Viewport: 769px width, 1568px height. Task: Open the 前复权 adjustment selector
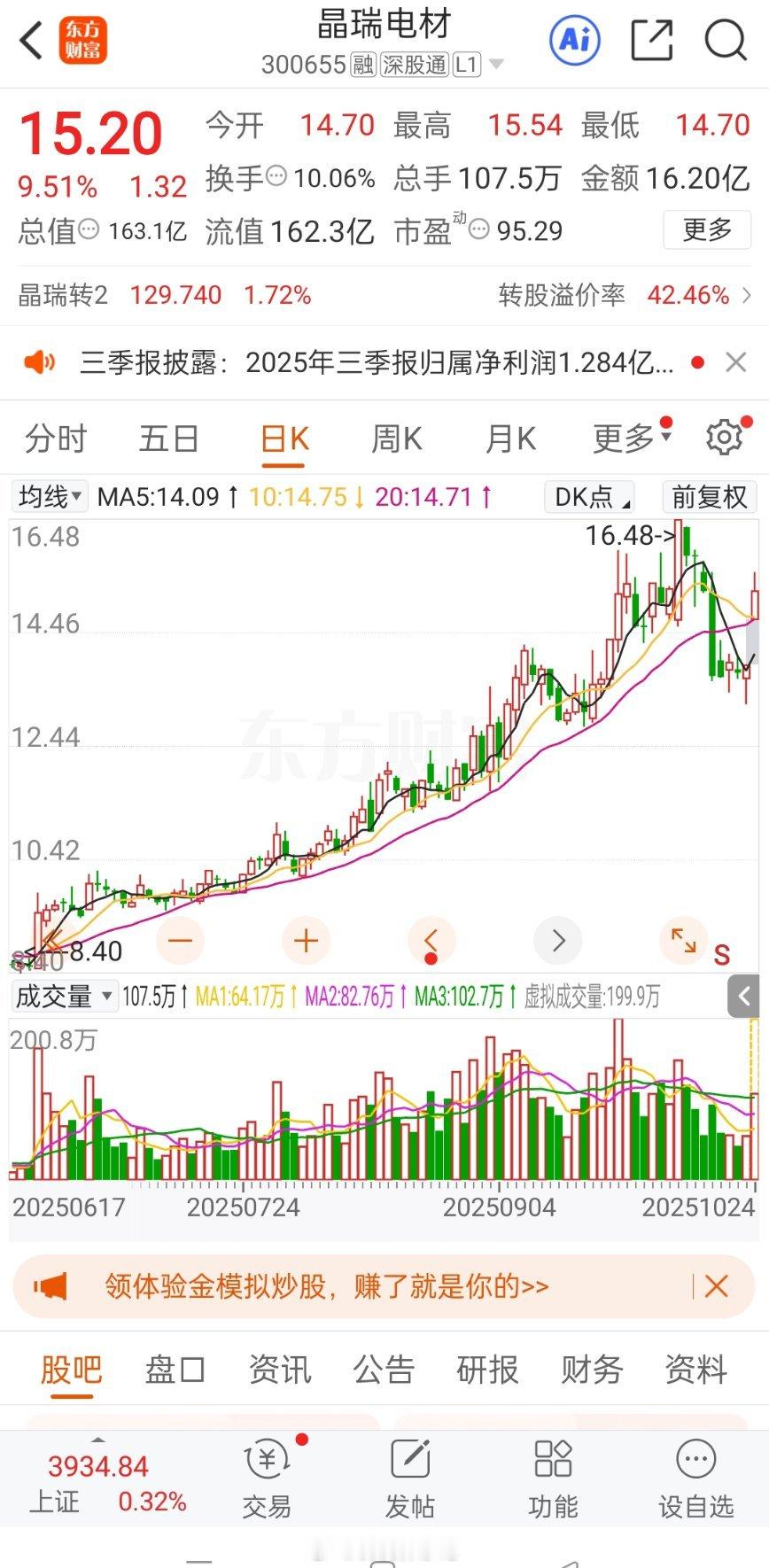710,496
